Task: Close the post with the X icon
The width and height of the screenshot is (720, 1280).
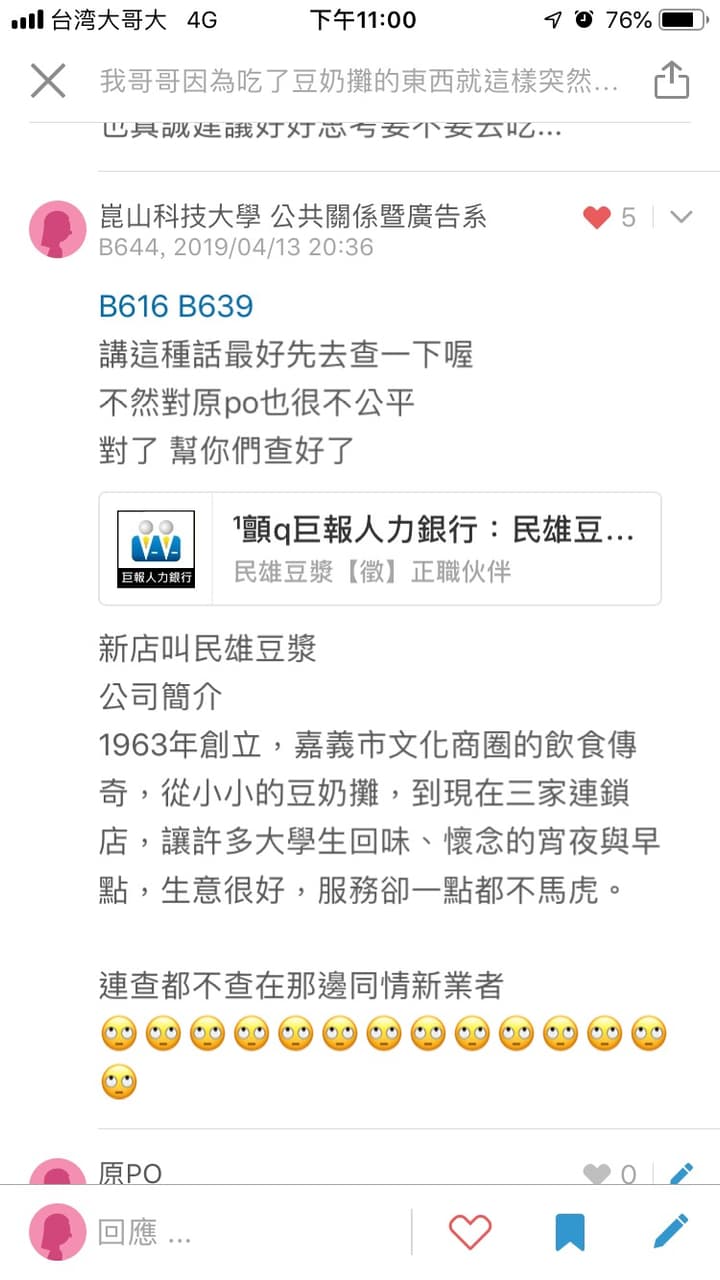Action: (48, 80)
